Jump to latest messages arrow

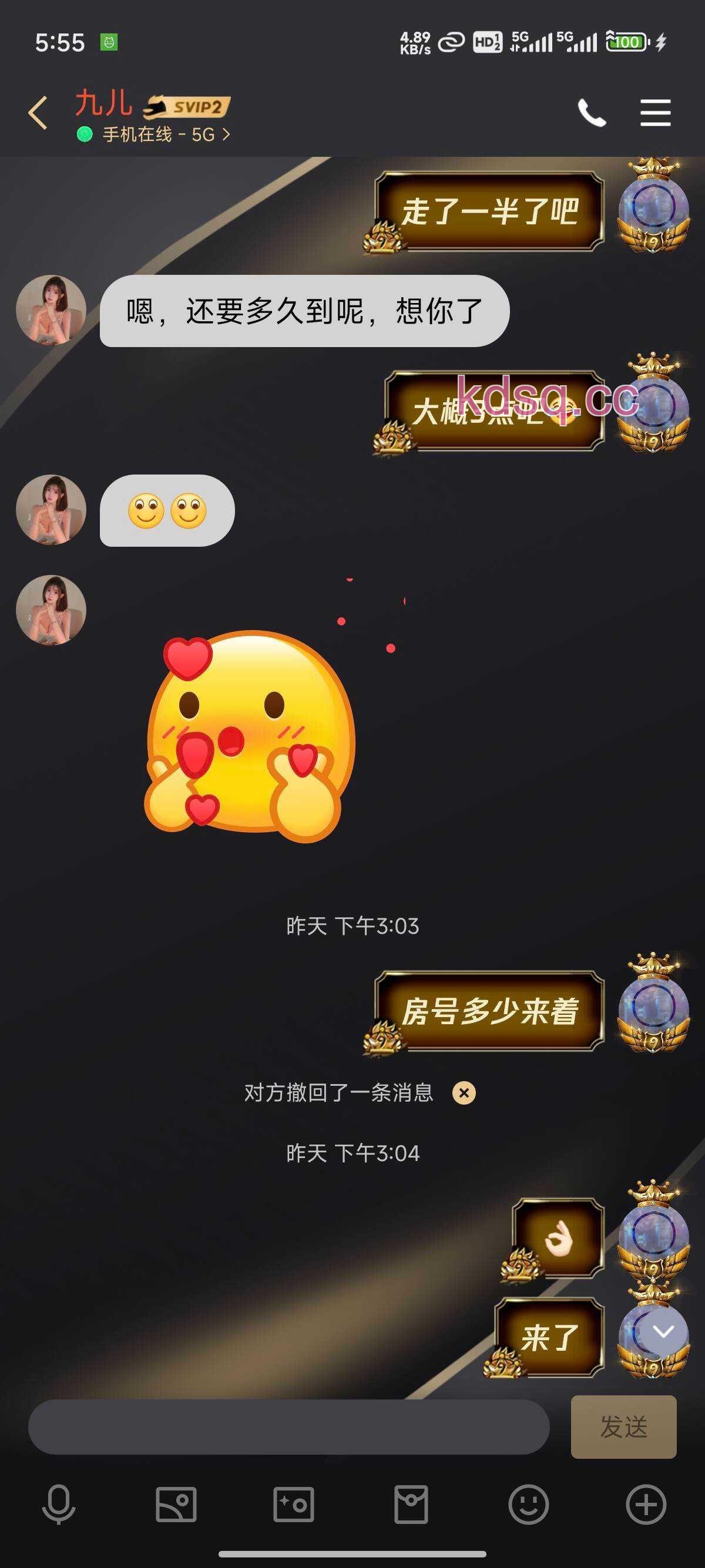[x=663, y=1331]
